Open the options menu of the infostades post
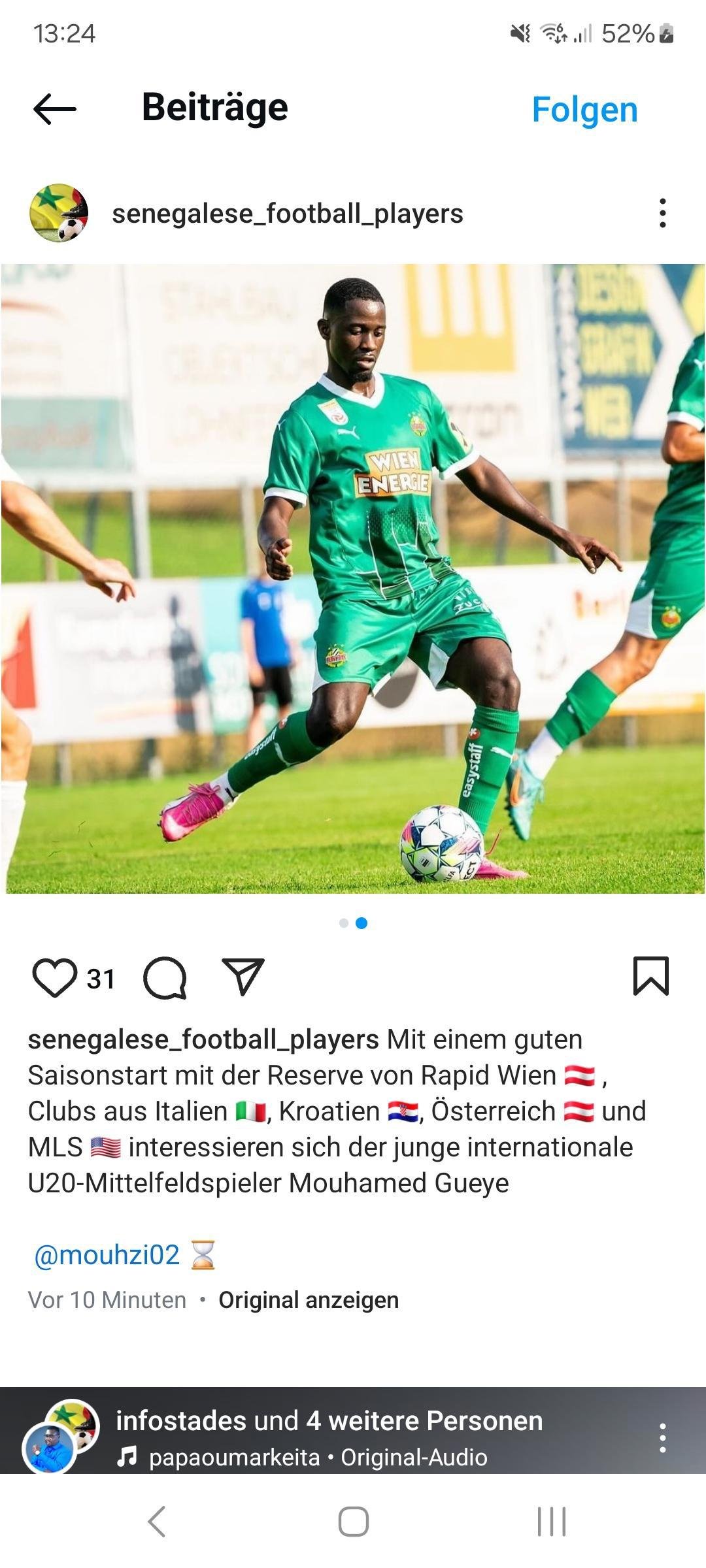Screen dimensions: 706x1568 [x=662, y=1438]
